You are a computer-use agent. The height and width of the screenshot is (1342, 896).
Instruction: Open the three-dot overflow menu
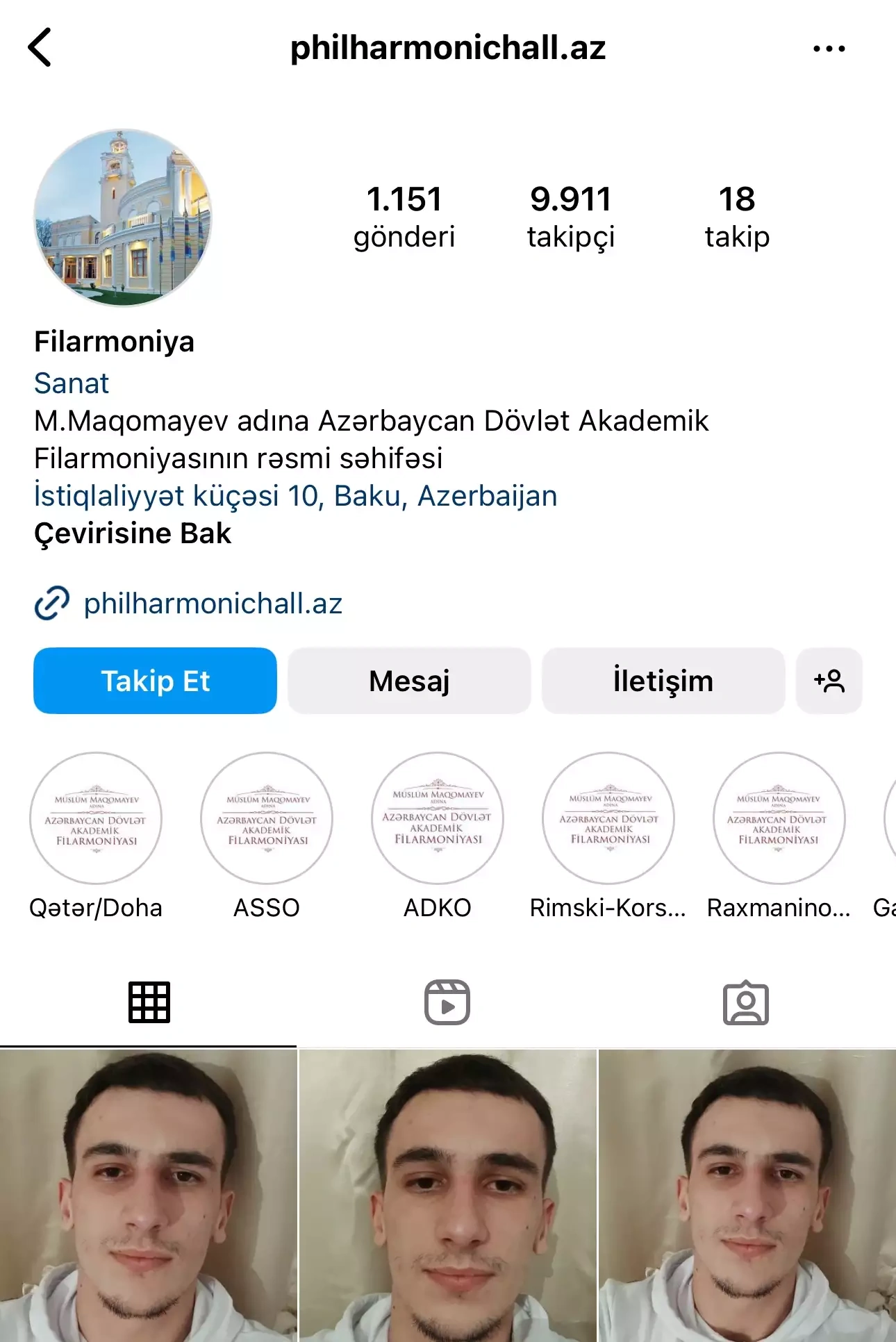[829, 49]
